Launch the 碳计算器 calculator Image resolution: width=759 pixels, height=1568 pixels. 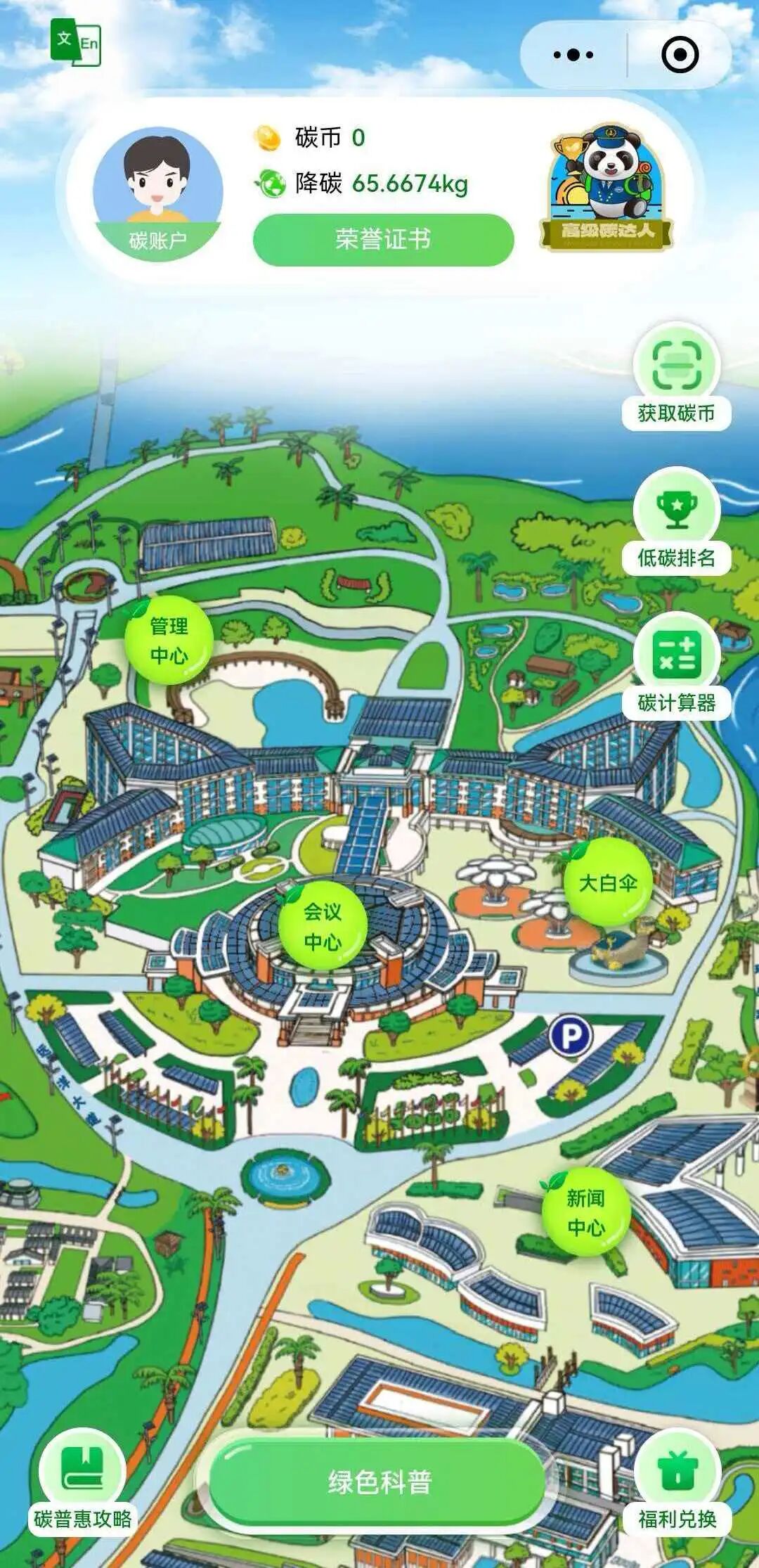[676, 666]
